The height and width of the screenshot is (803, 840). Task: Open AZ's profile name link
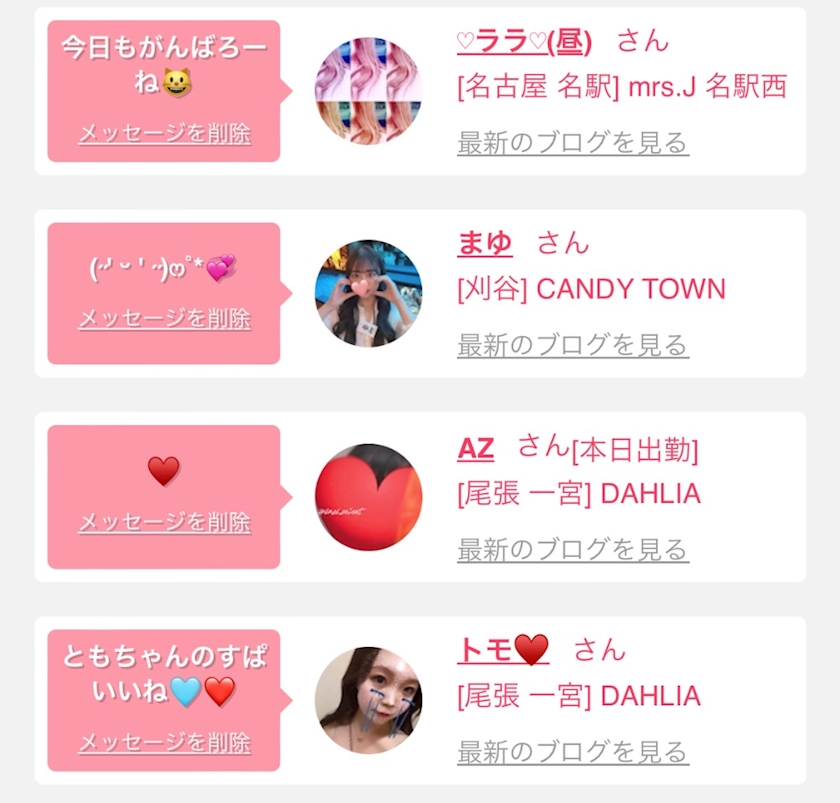(475, 448)
